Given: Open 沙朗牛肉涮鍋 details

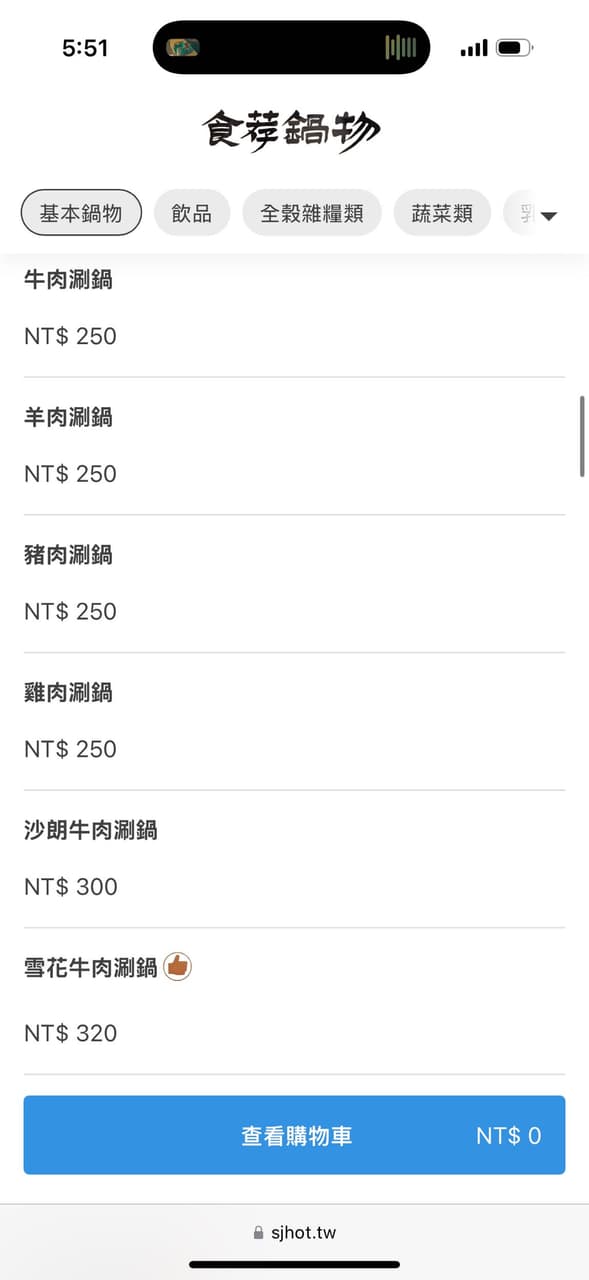Looking at the screenshot, I should click(294, 859).
